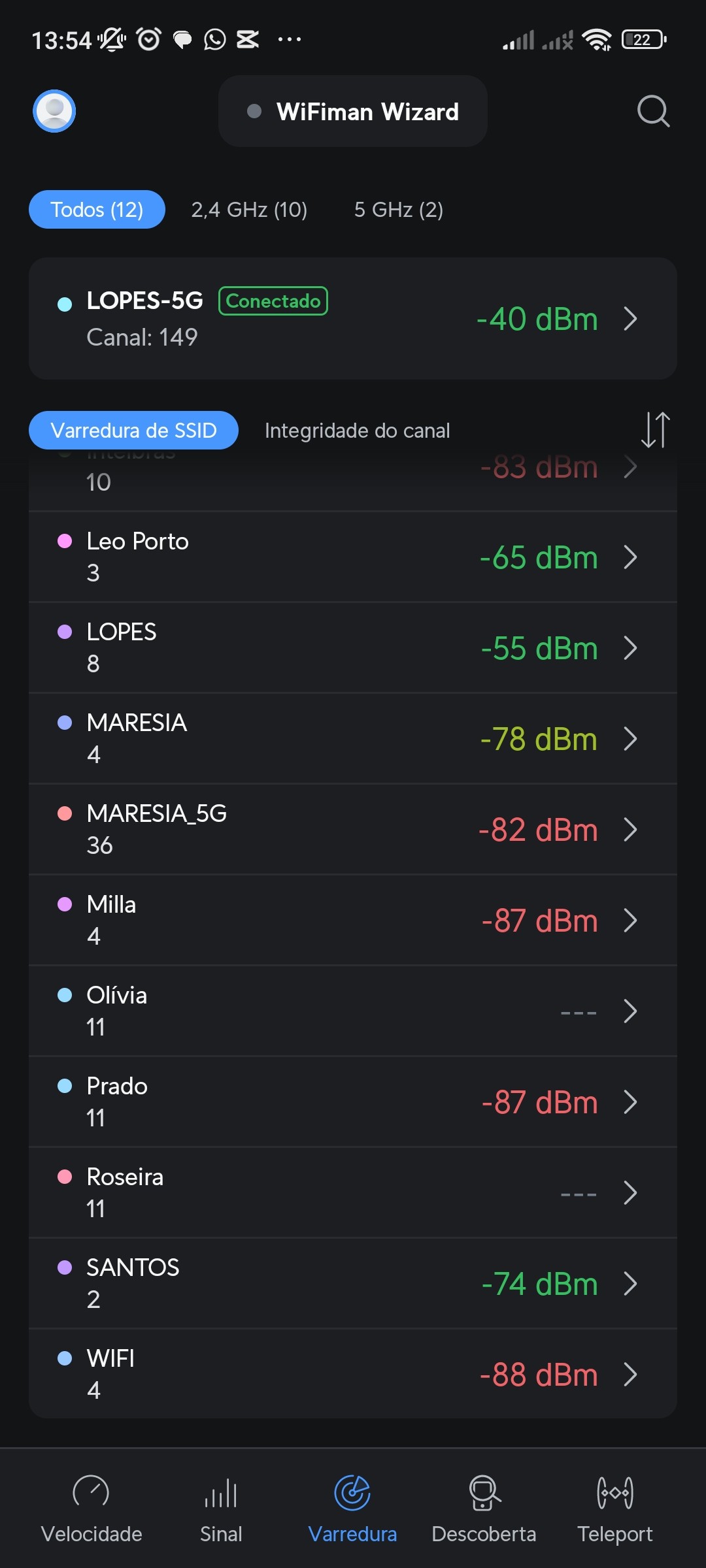
Task: Select the Varredura de SSID view
Action: point(133,431)
